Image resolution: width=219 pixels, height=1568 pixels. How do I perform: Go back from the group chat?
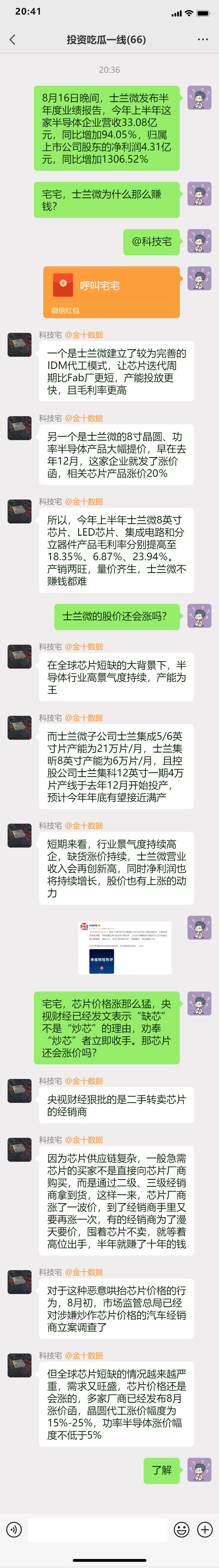point(13,40)
